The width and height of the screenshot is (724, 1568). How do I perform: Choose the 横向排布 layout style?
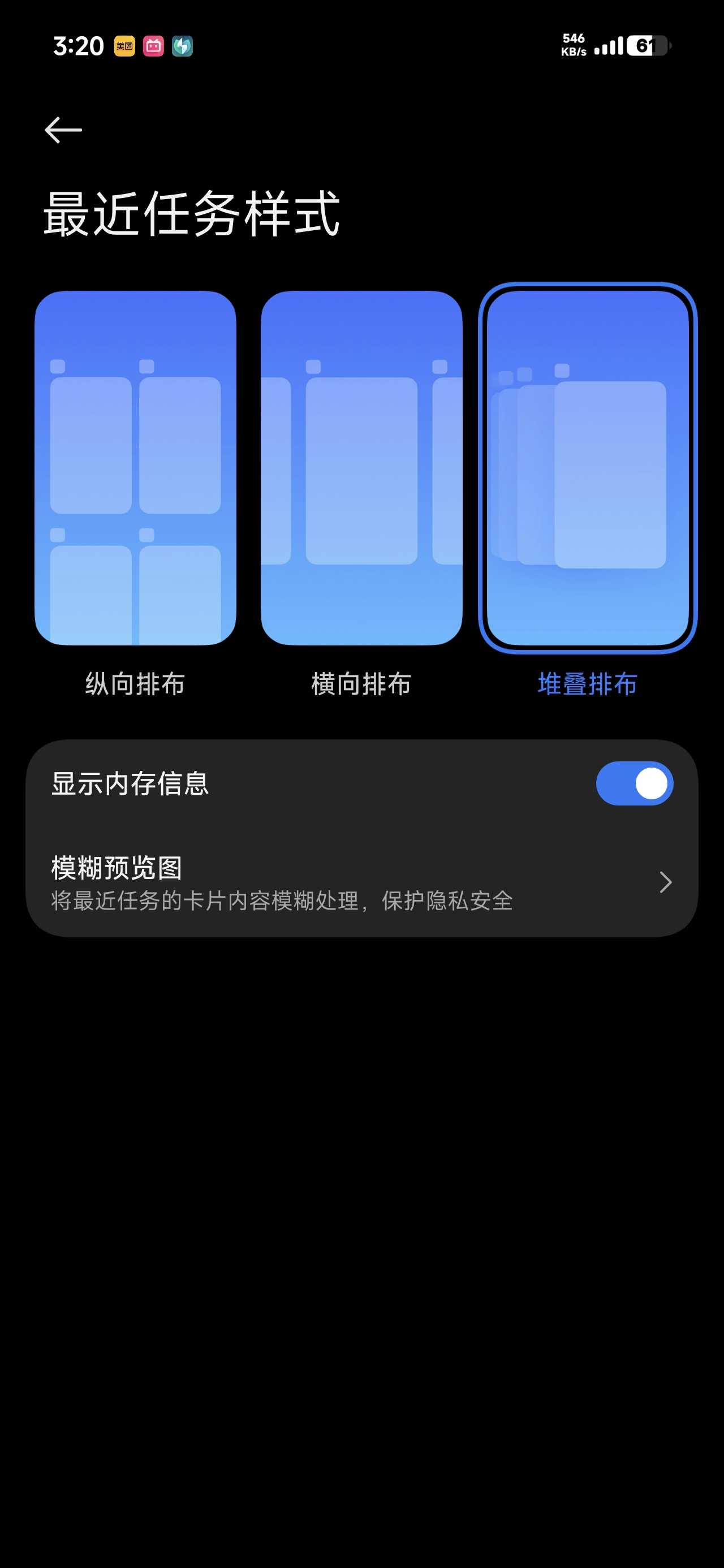coord(361,467)
